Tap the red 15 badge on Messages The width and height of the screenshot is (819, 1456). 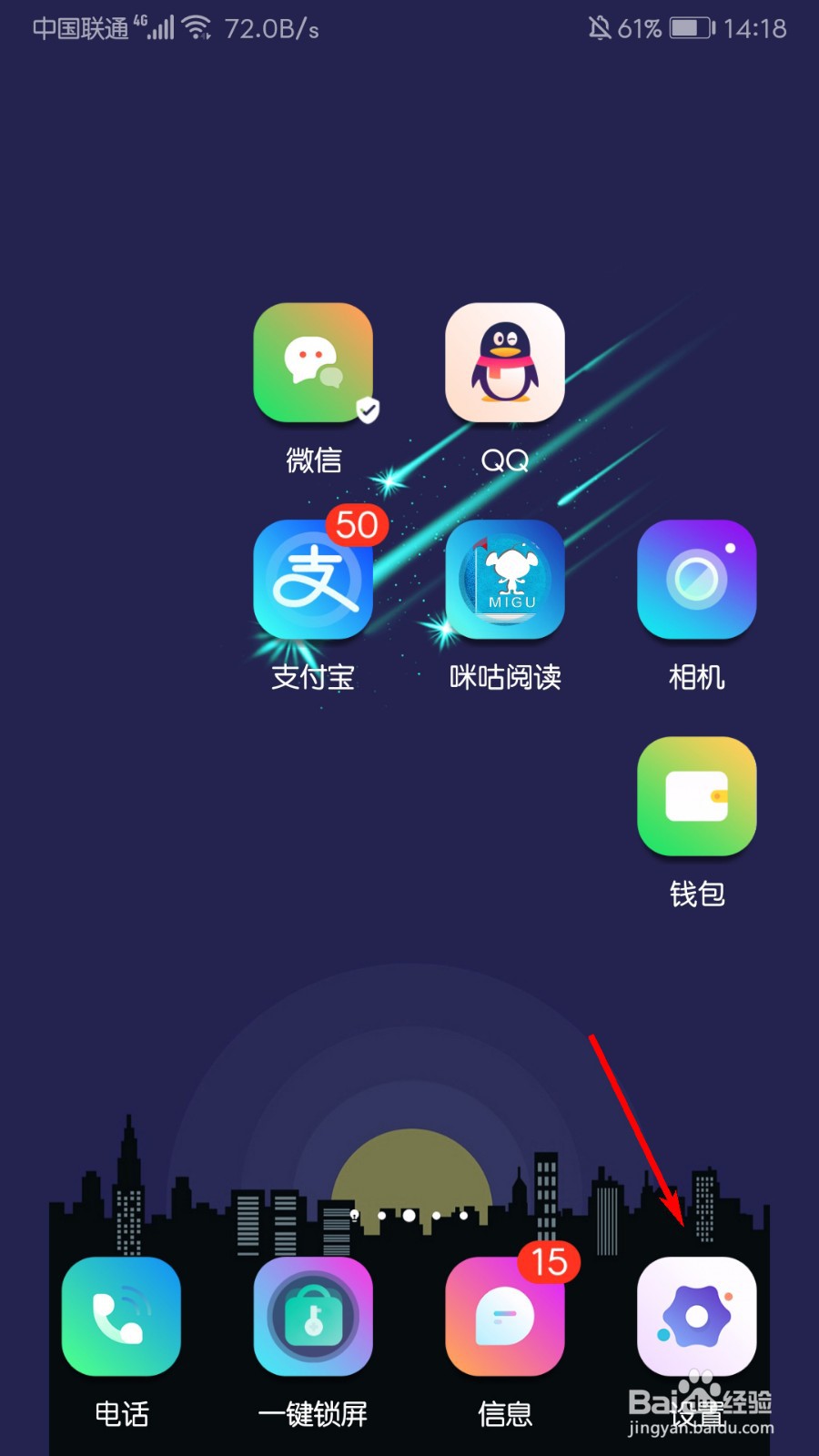[547, 1262]
